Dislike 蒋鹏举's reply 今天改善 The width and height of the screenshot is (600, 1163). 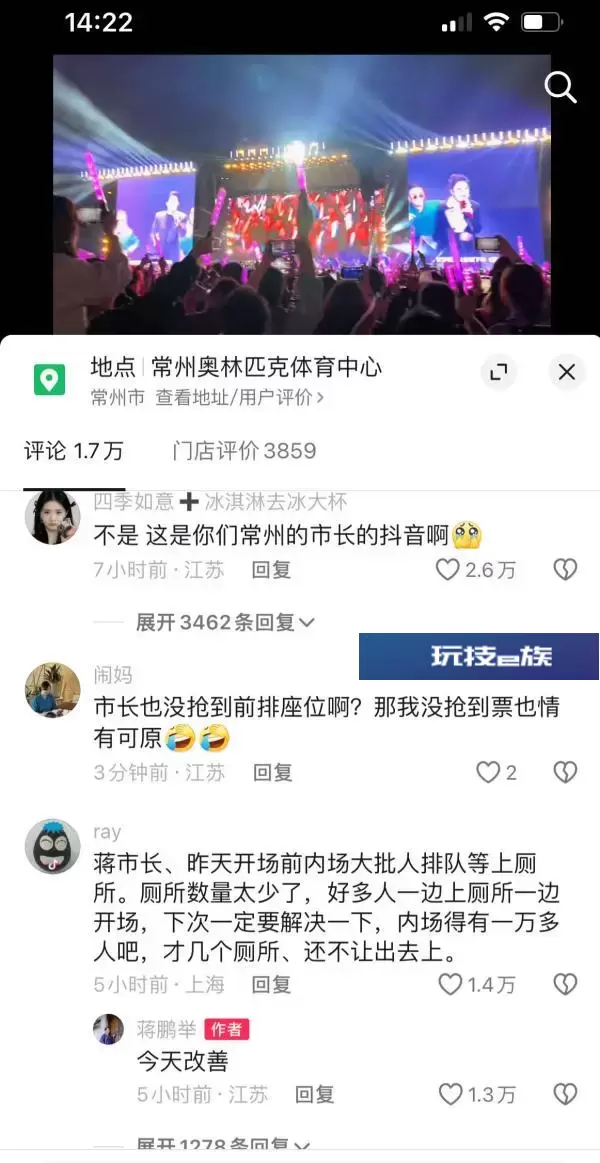tap(566, 1094)
